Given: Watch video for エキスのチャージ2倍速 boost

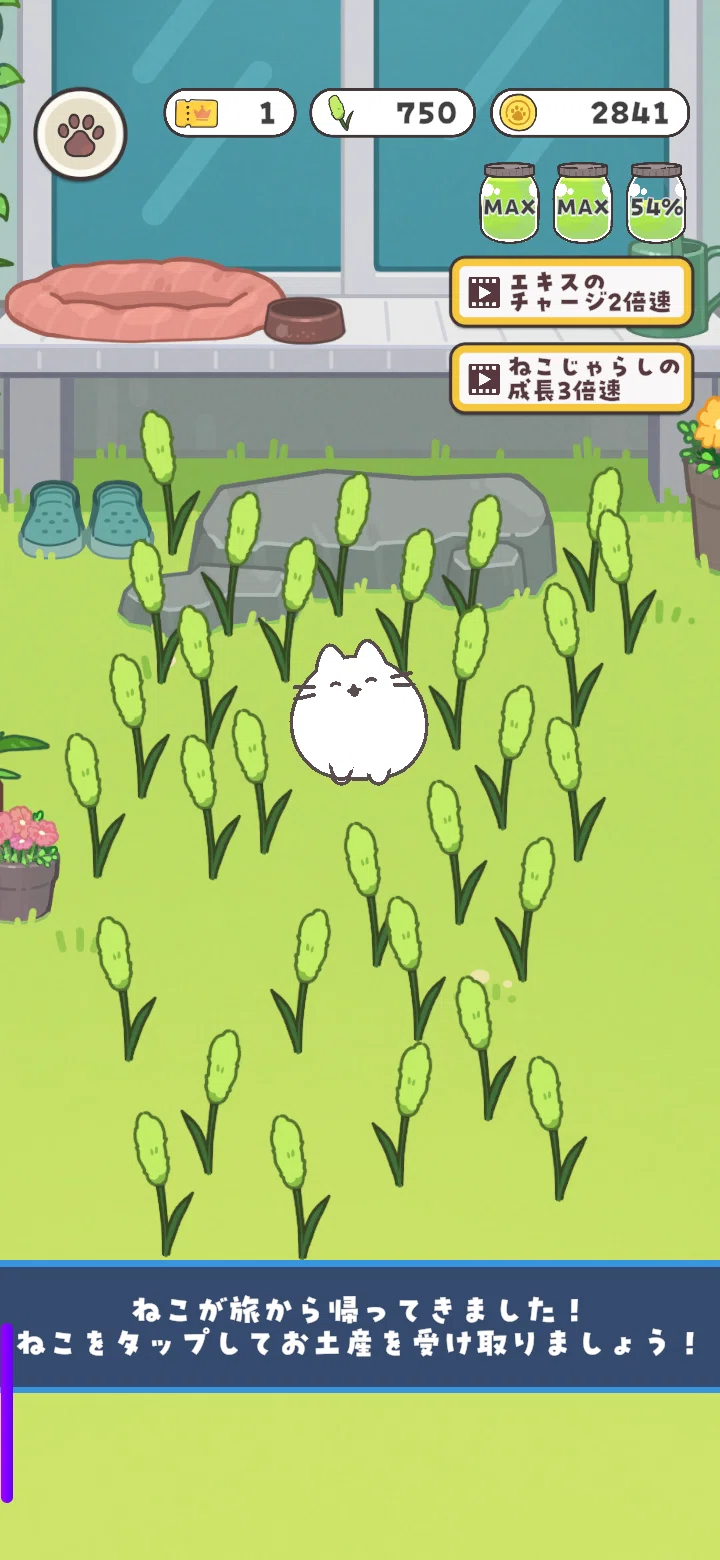Looking at the screenshot, I should point(571,292).
